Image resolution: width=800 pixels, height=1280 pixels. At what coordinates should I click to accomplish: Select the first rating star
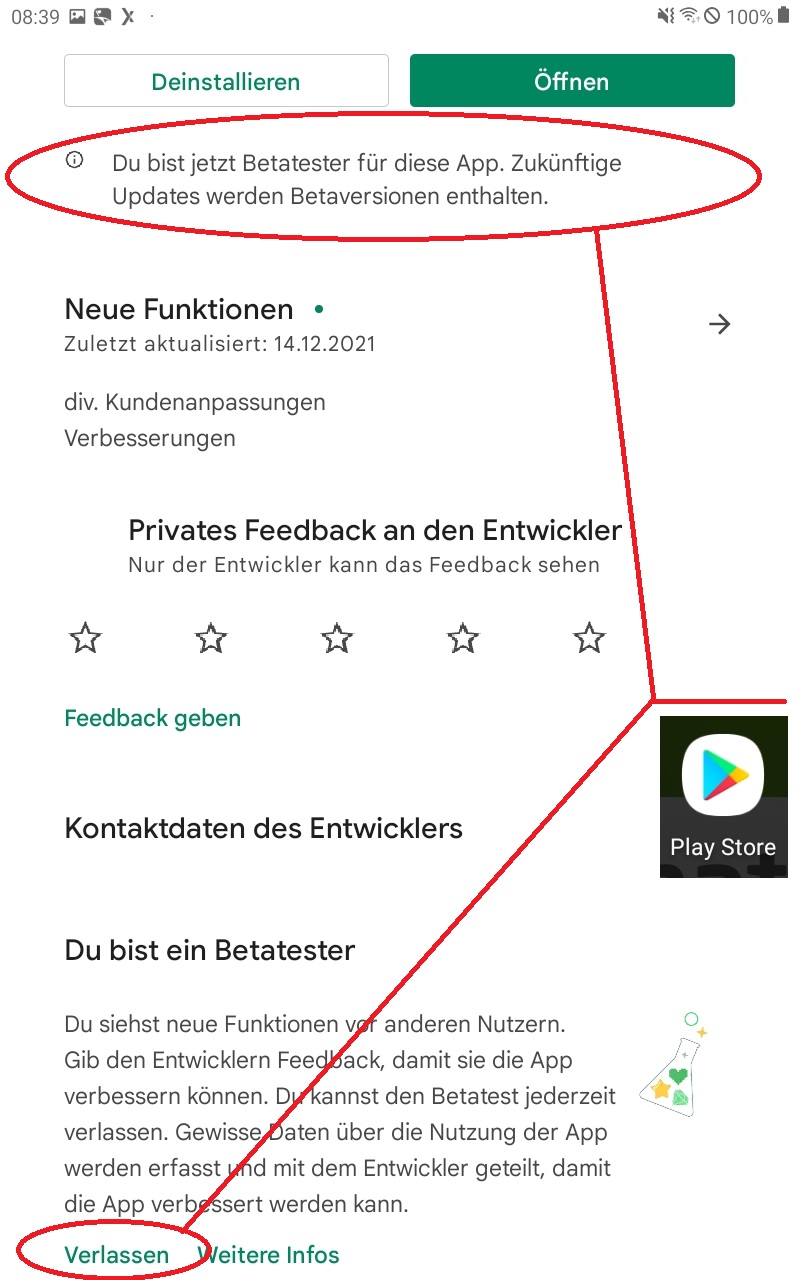click(85, 637)
